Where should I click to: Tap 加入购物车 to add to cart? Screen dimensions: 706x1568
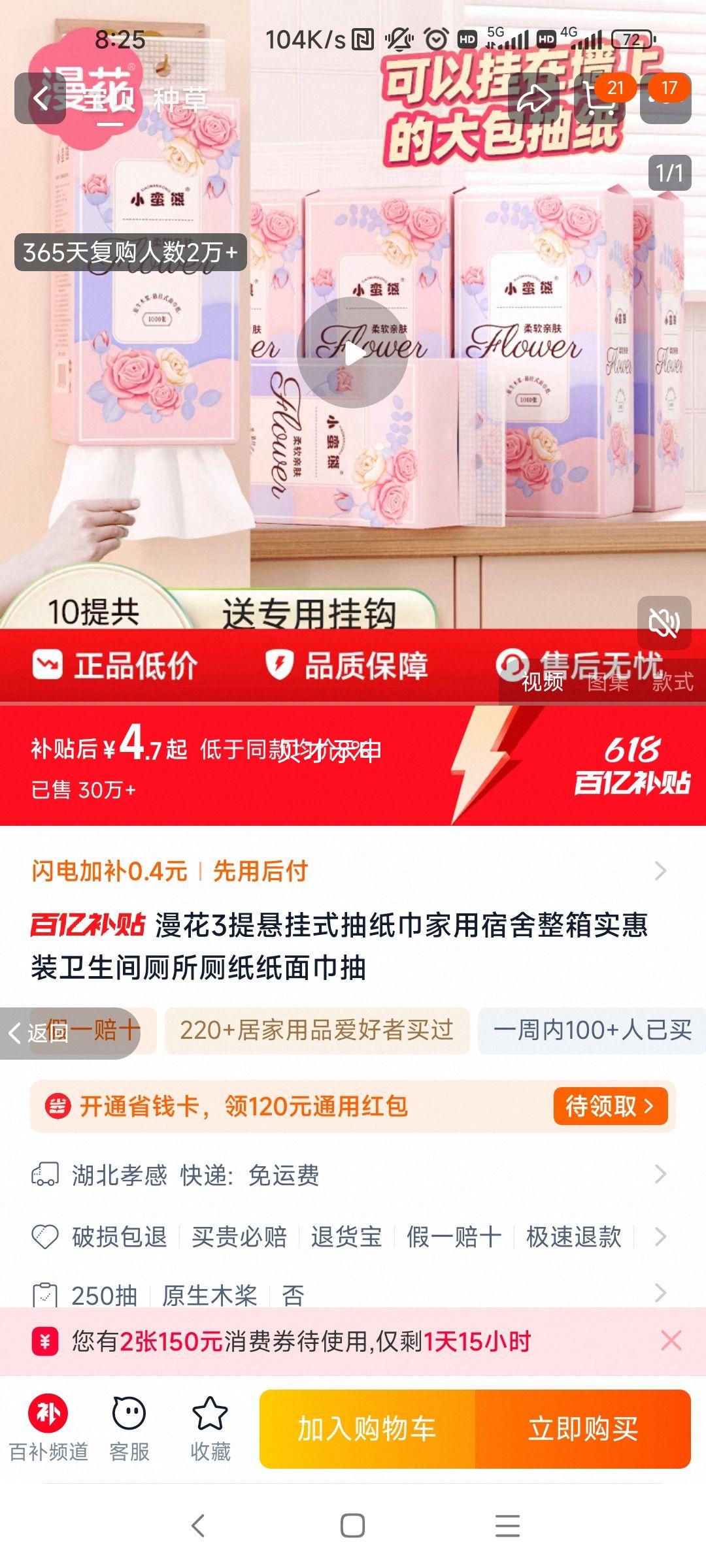(367, 1429)
